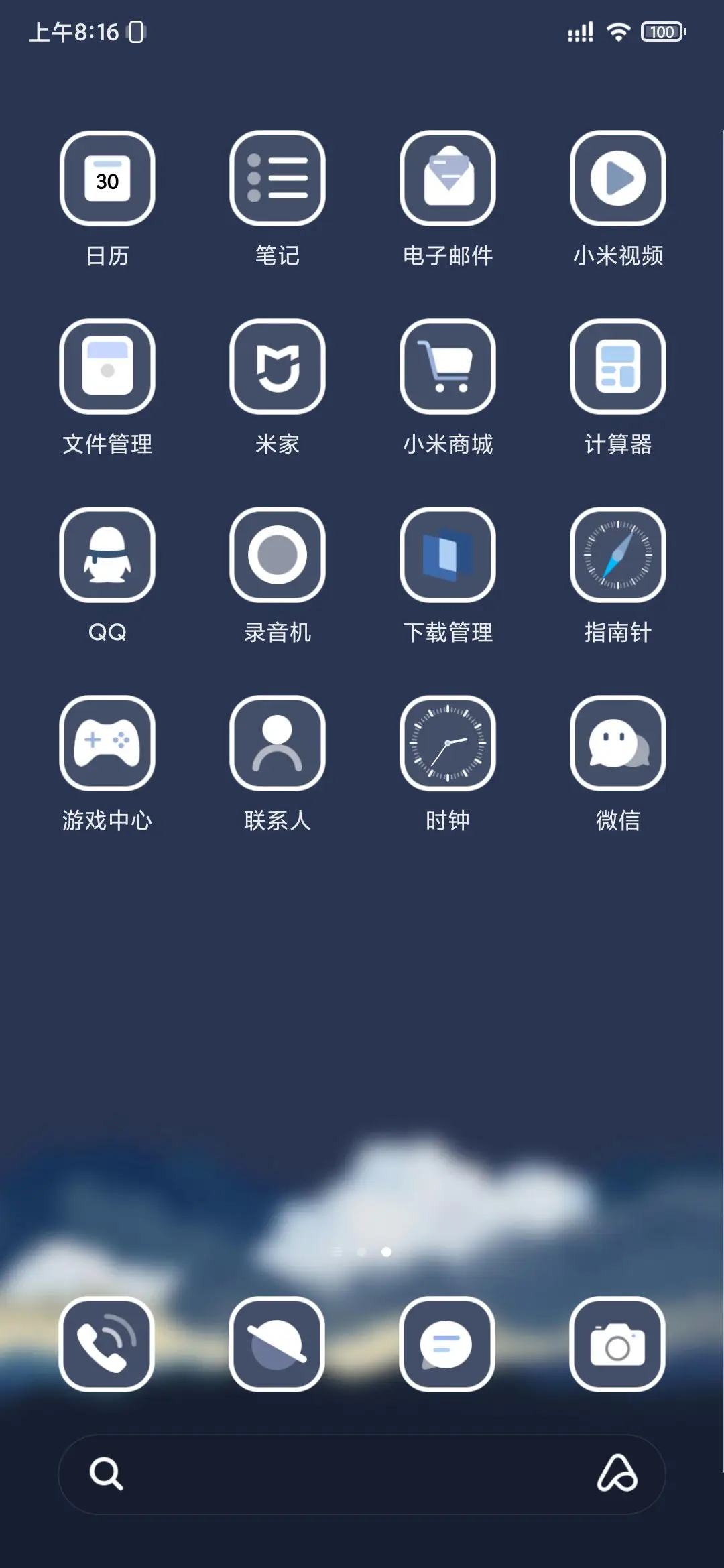Open the 时钟 (Clock) app
This screenshot has height=1568, width=724.
point(448,742)
